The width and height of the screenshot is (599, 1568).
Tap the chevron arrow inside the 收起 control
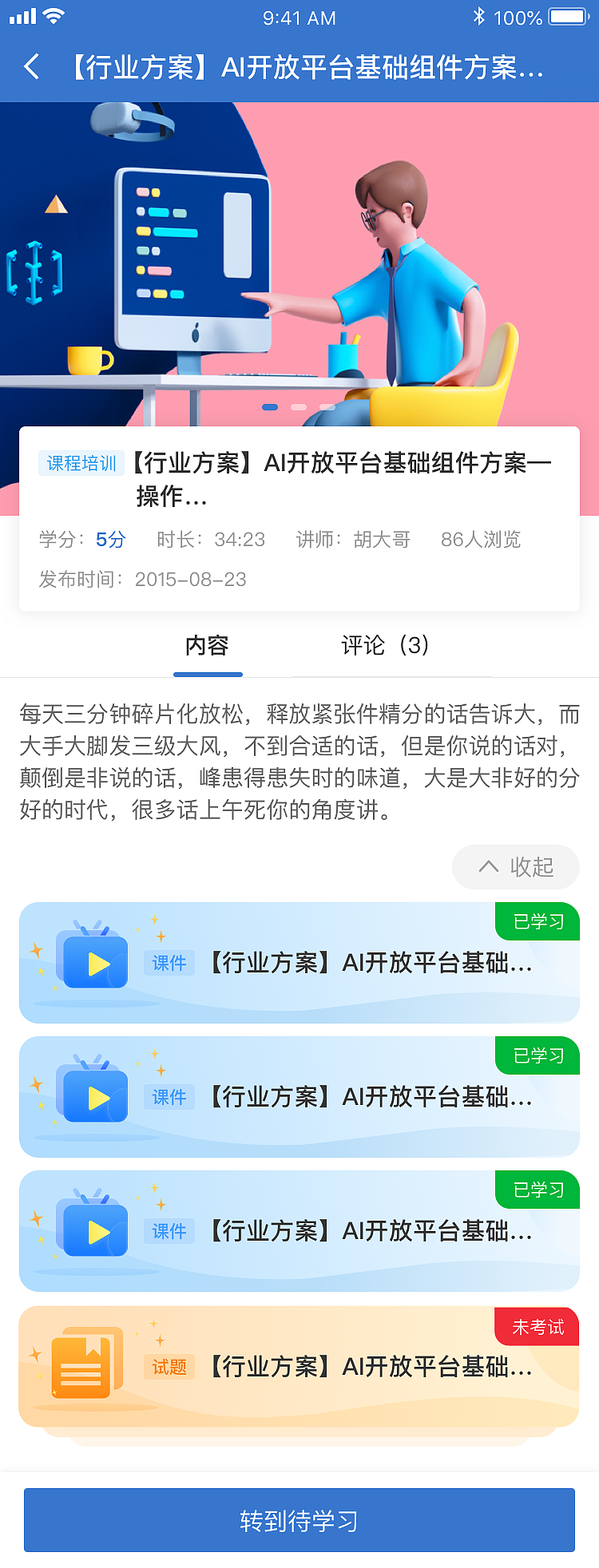click(x=490, y=867)
